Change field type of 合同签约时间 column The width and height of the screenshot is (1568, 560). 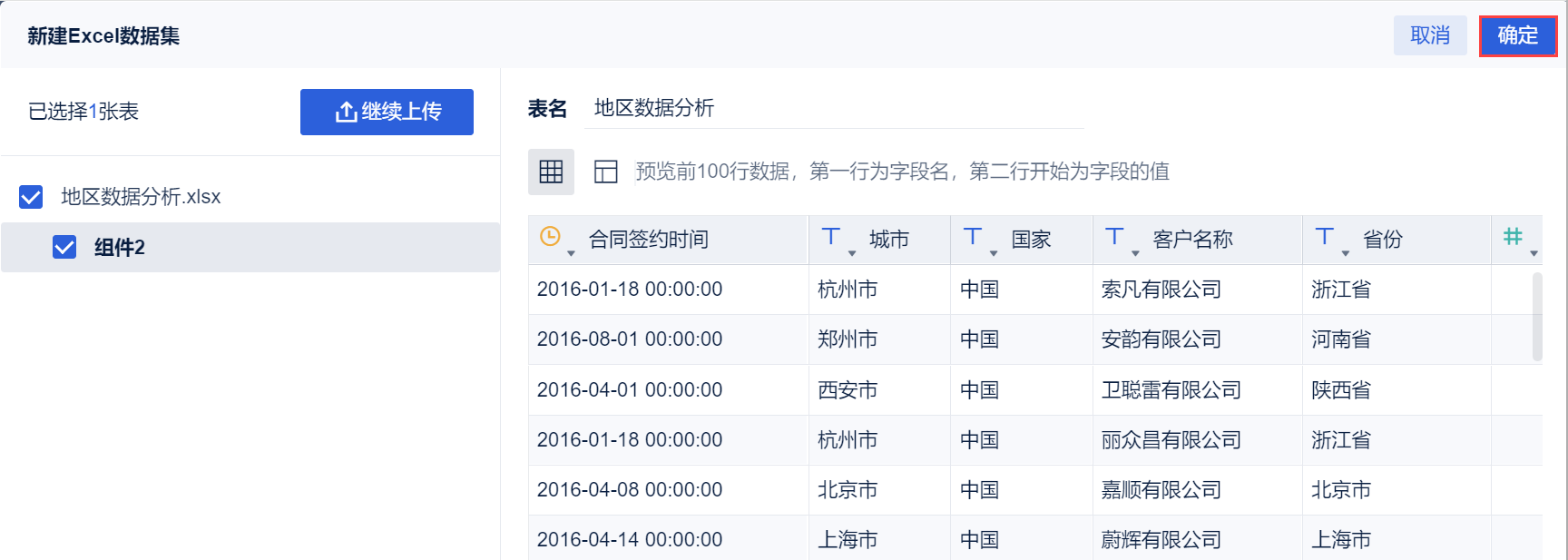pyautogui.click(x=556, y=240)
